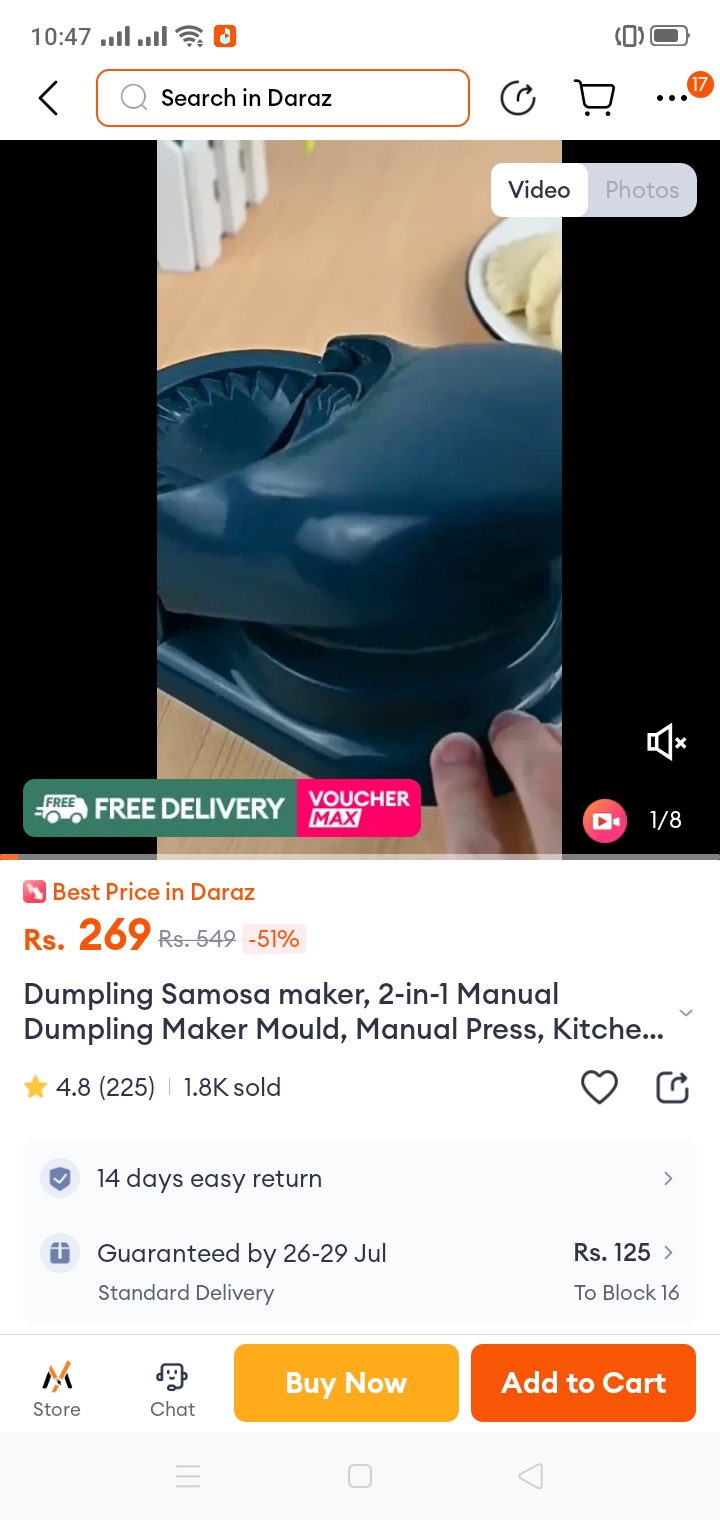Visit the seller's Store

(x=57, y=1388)
